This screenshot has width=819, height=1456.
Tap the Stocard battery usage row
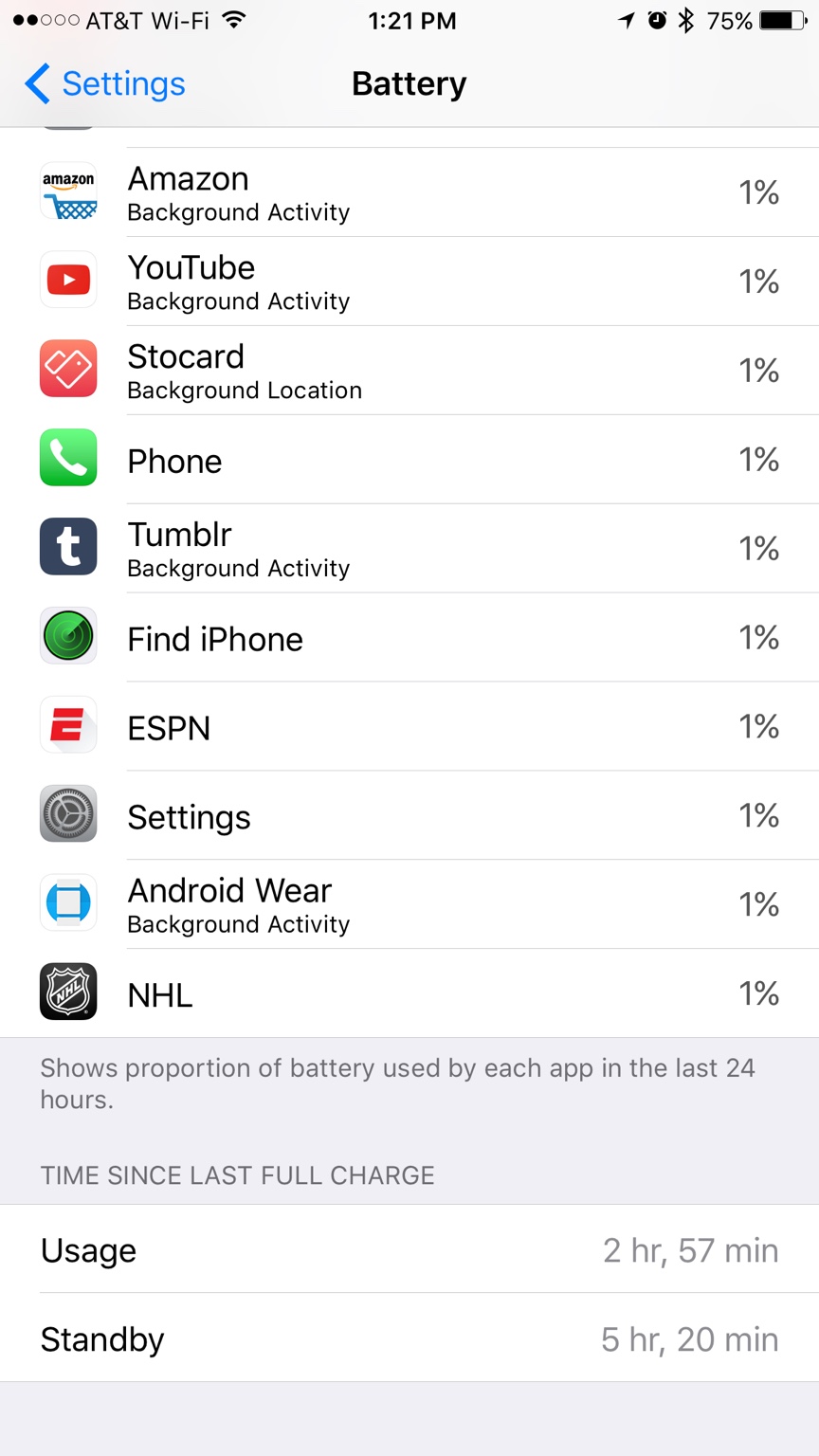point(409,371)
